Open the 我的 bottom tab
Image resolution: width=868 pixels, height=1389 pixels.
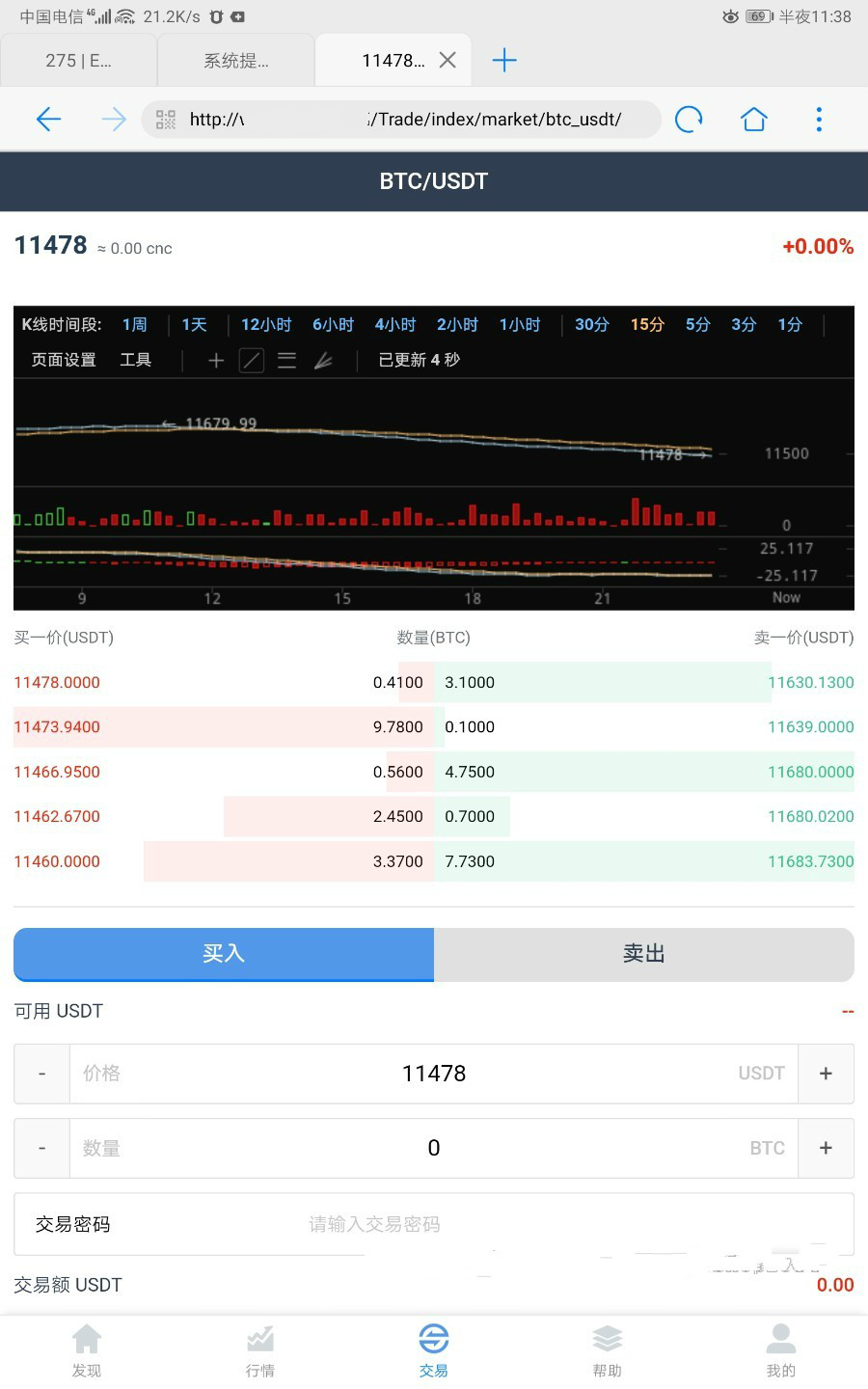click(x=781, y=1349)
